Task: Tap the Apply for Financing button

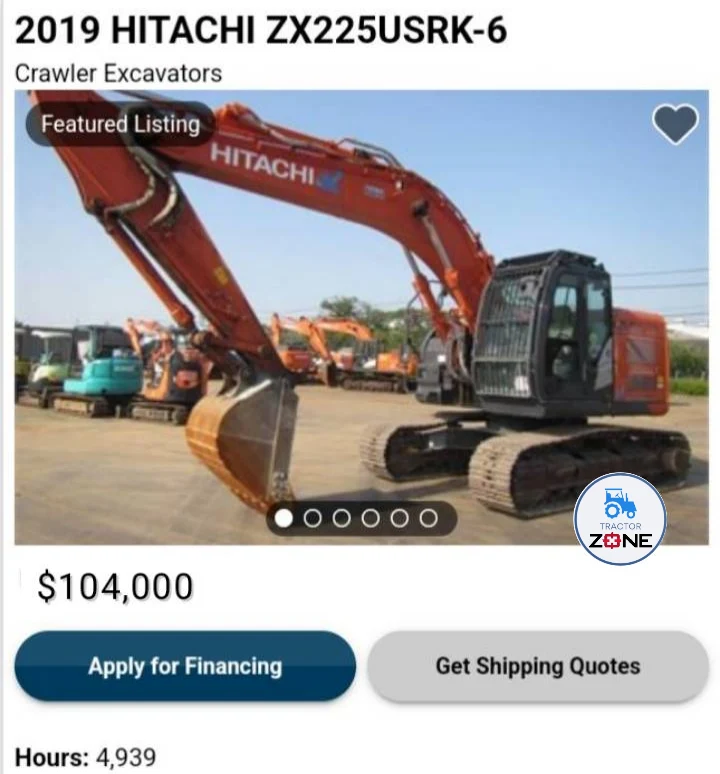Action: tap(185, 666)
